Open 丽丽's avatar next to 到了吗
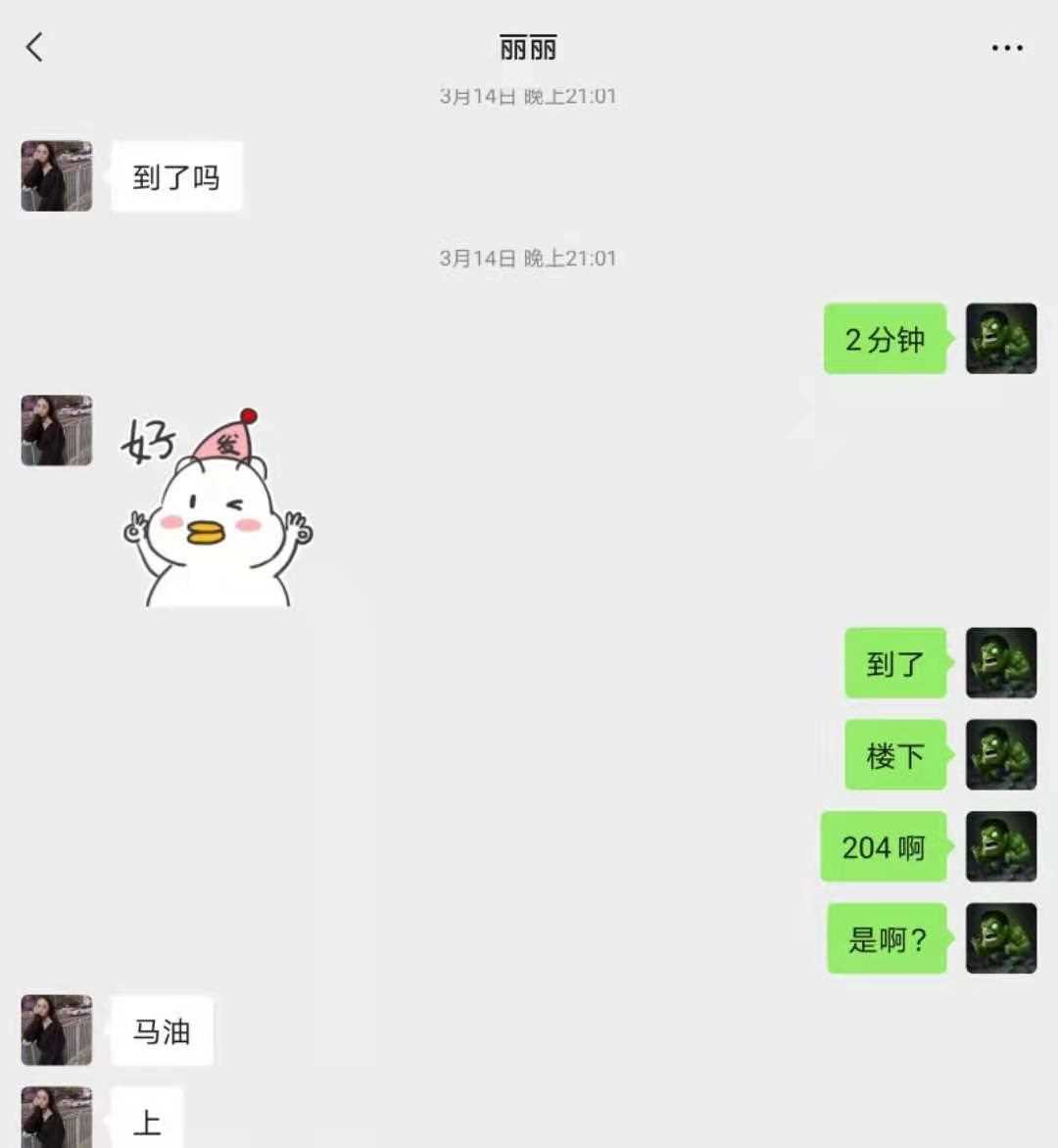1058x1148 pixels. pos(57,176)
